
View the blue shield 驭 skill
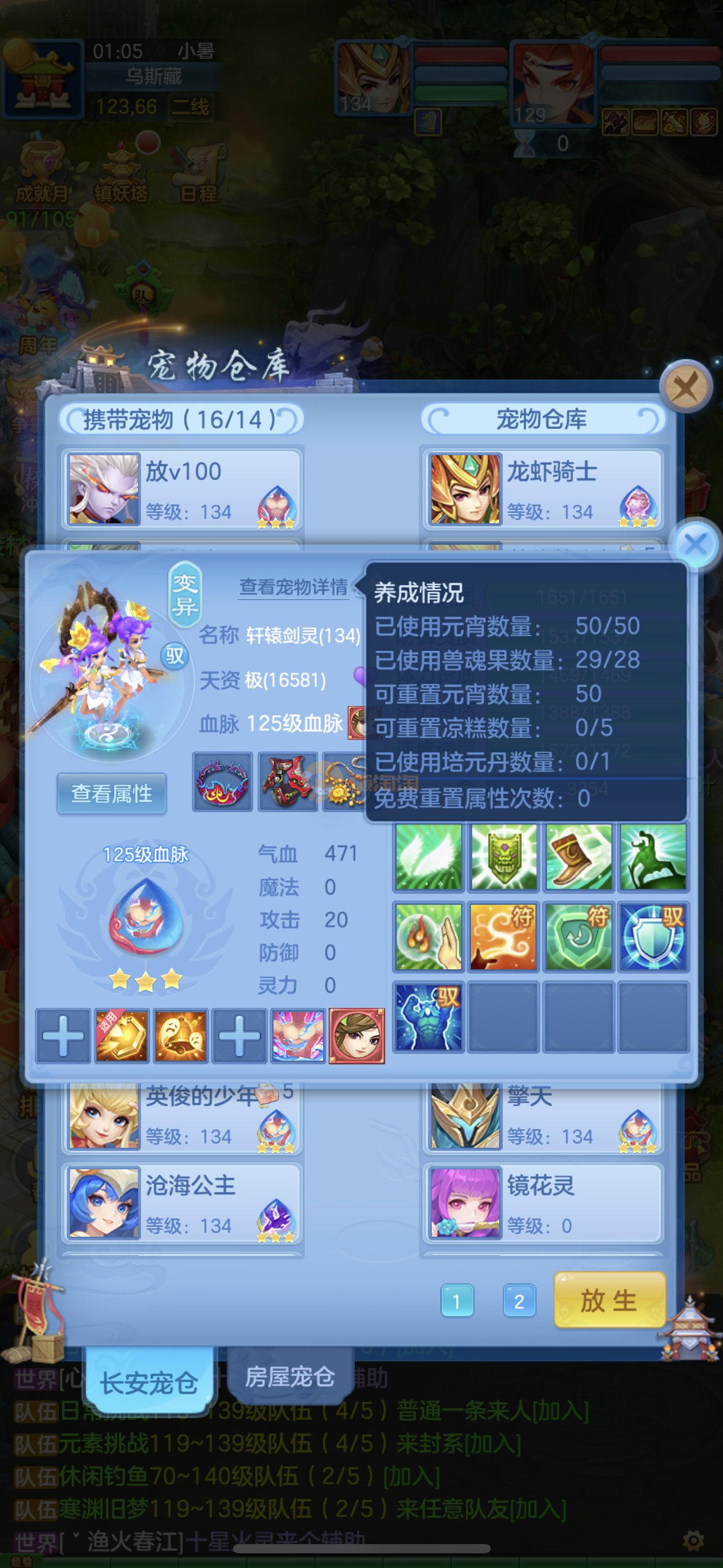[x=653, y=936]
